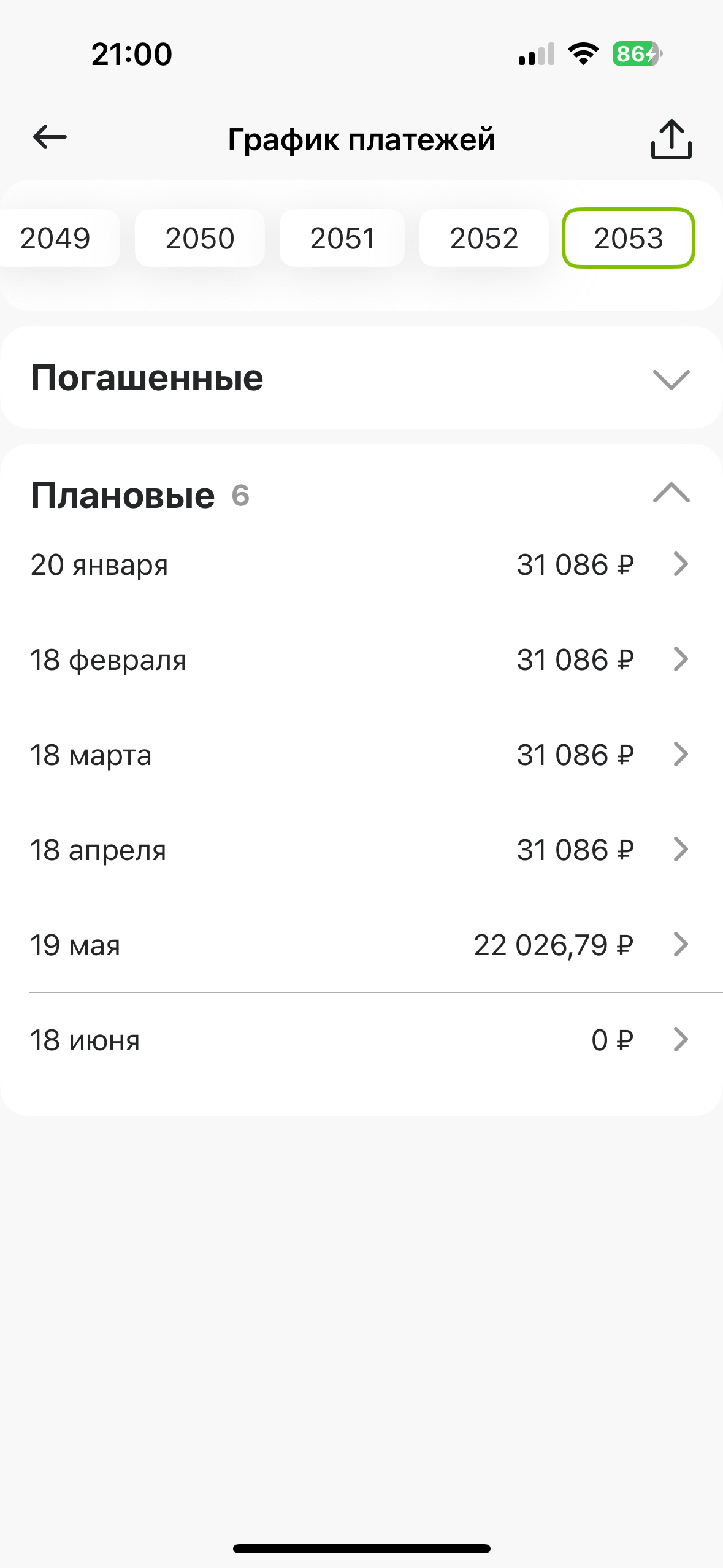Switch to year 2052
The image size is (723, 1568).
coord(484,238)
